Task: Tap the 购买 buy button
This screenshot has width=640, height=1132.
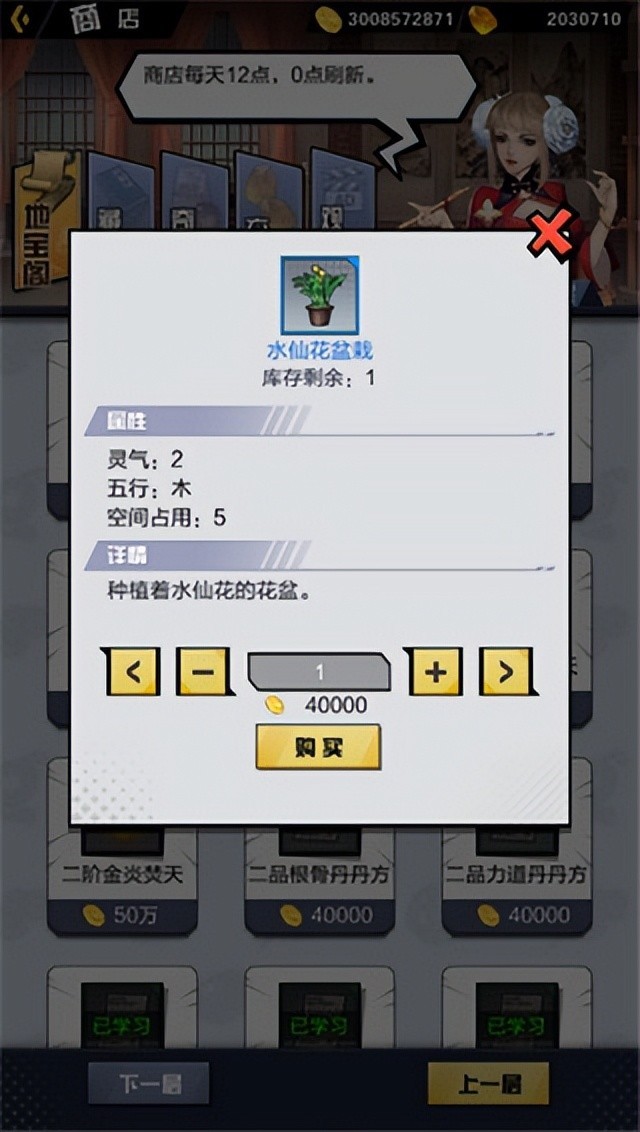Action: click(x=318, y=746)
